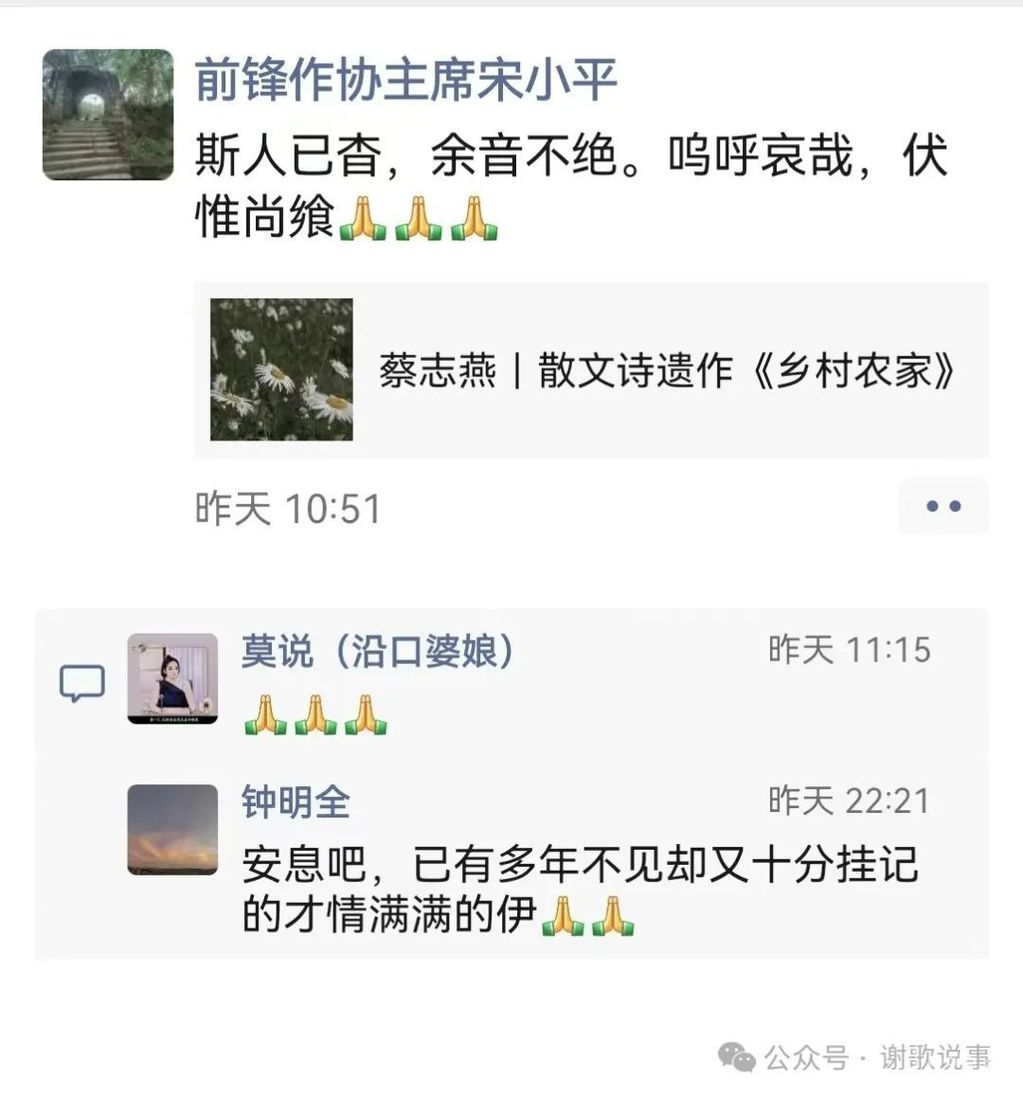Open shared article 蔡志燕 散文诗遗作《乡村农家》

pos(590,370)
